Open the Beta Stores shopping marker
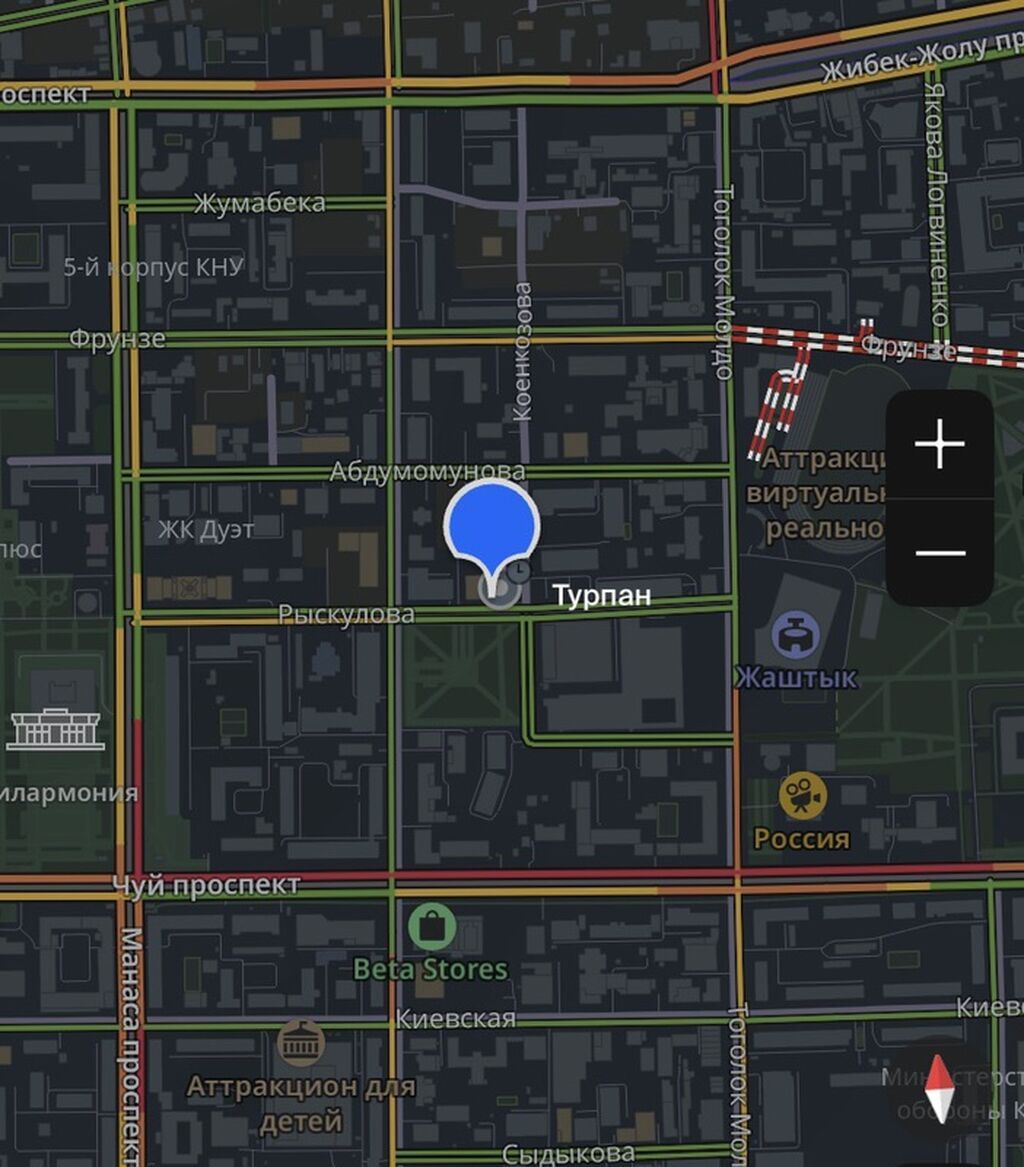This screenshot has height=1167, width=1024. click(432, 927)
